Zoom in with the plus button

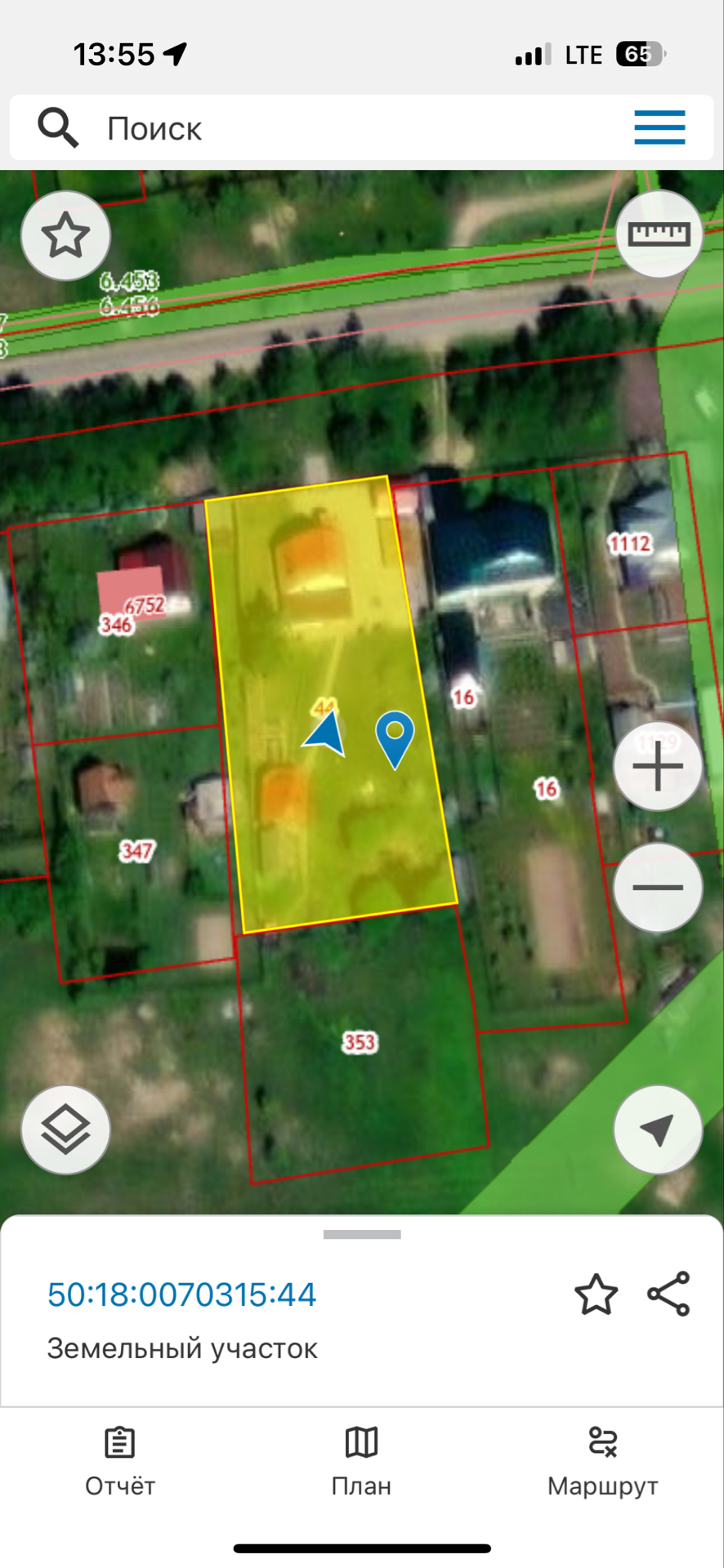[x=658, y=766]
